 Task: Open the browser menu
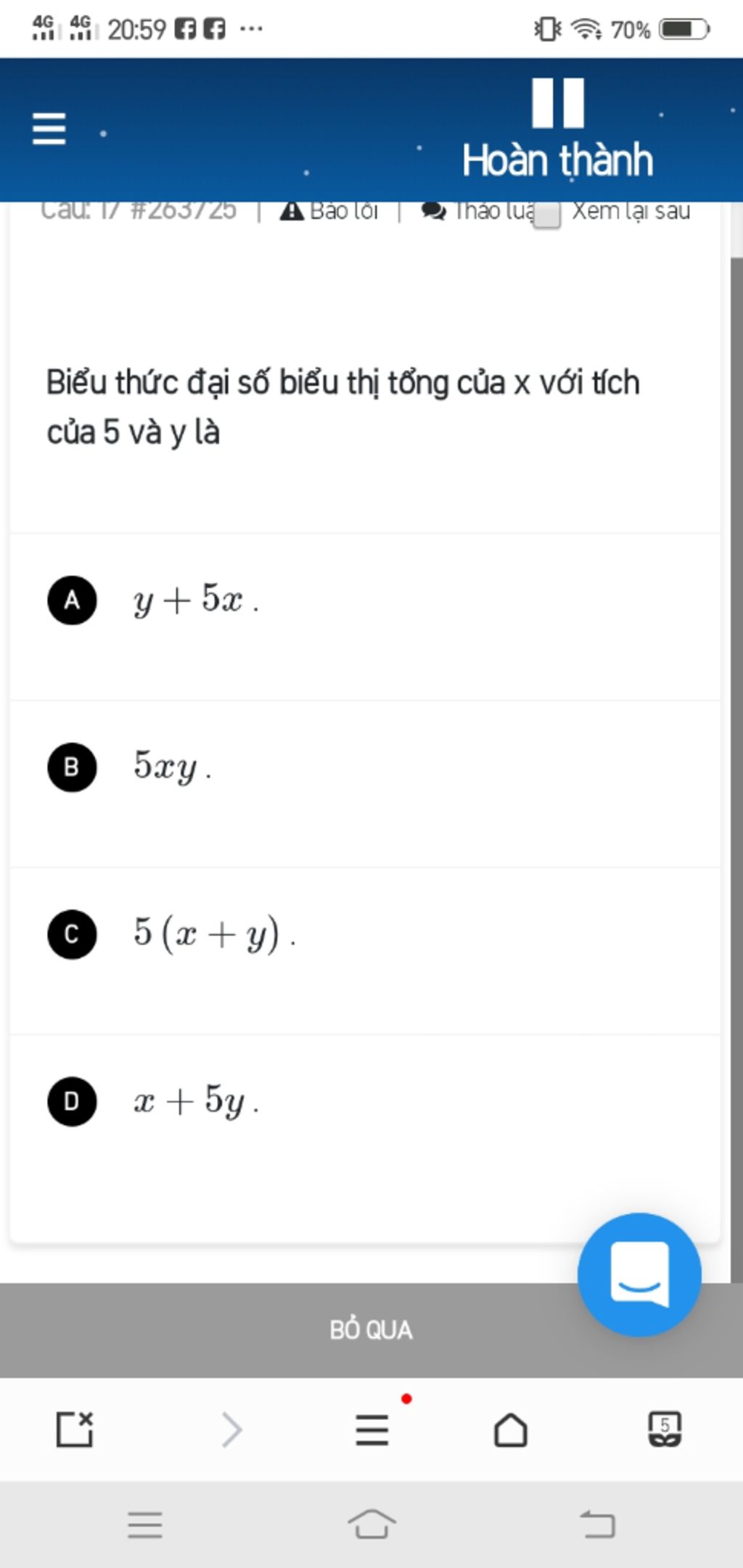coord(372,1429)
